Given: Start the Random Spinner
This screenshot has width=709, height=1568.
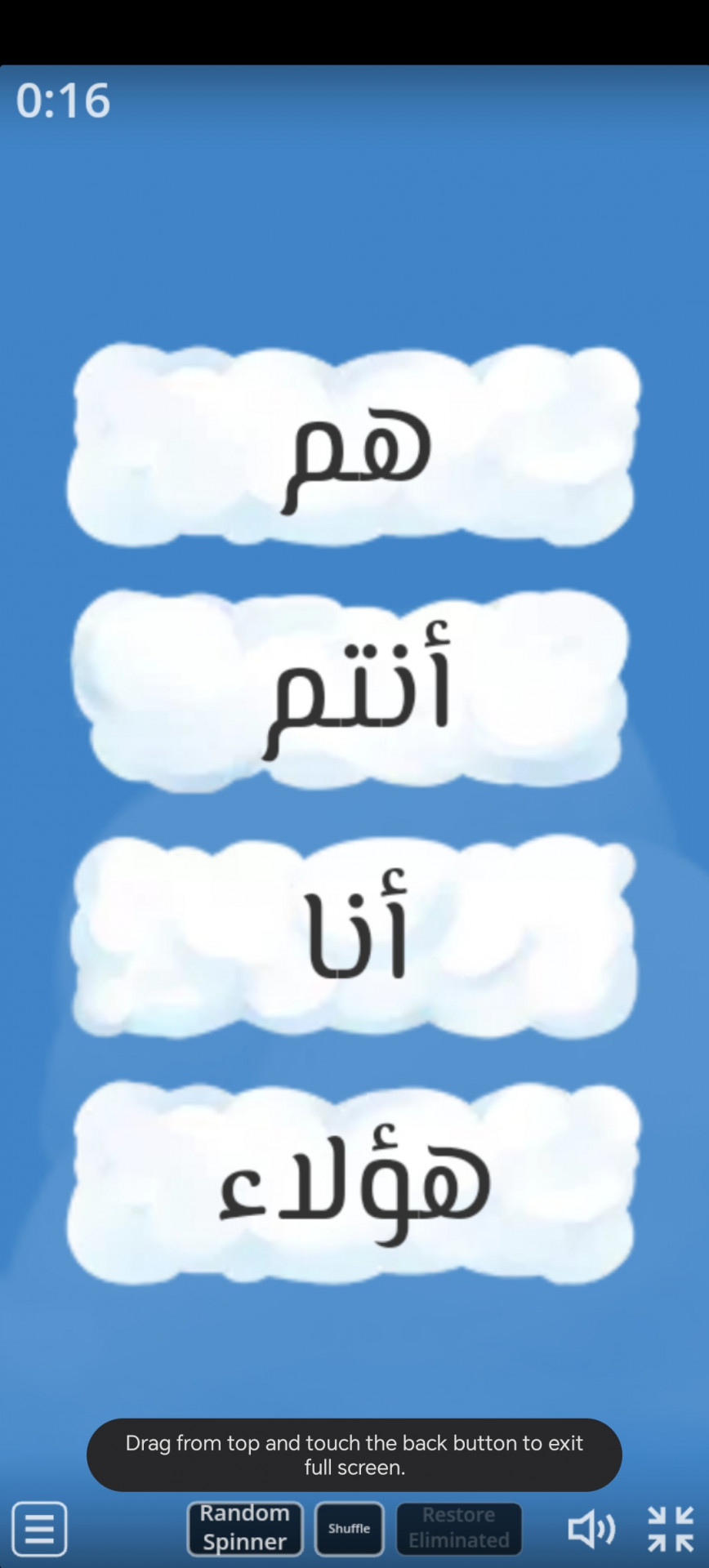Looking at the screenshot, I should click(245, 1528).
